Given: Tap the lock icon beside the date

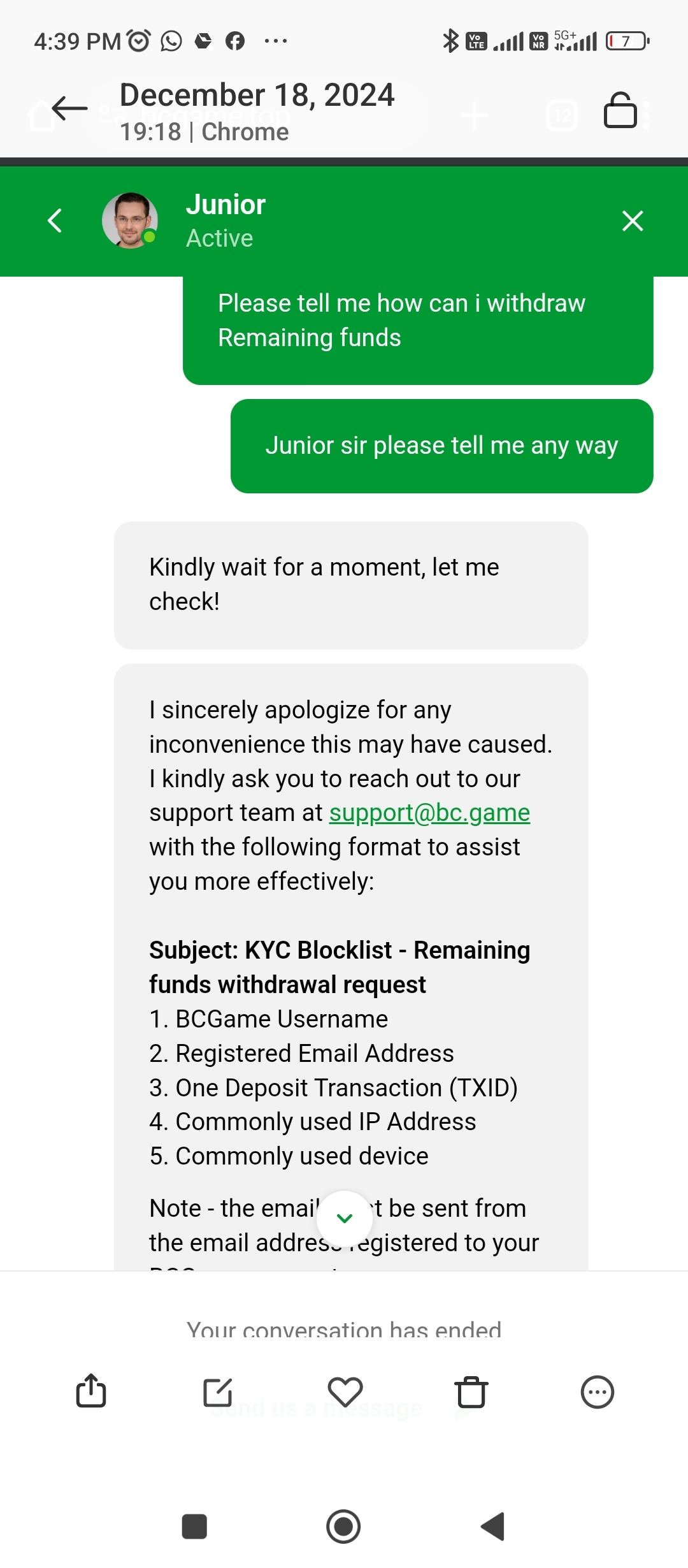Looking at the screenshot, I should coord(620,111).
